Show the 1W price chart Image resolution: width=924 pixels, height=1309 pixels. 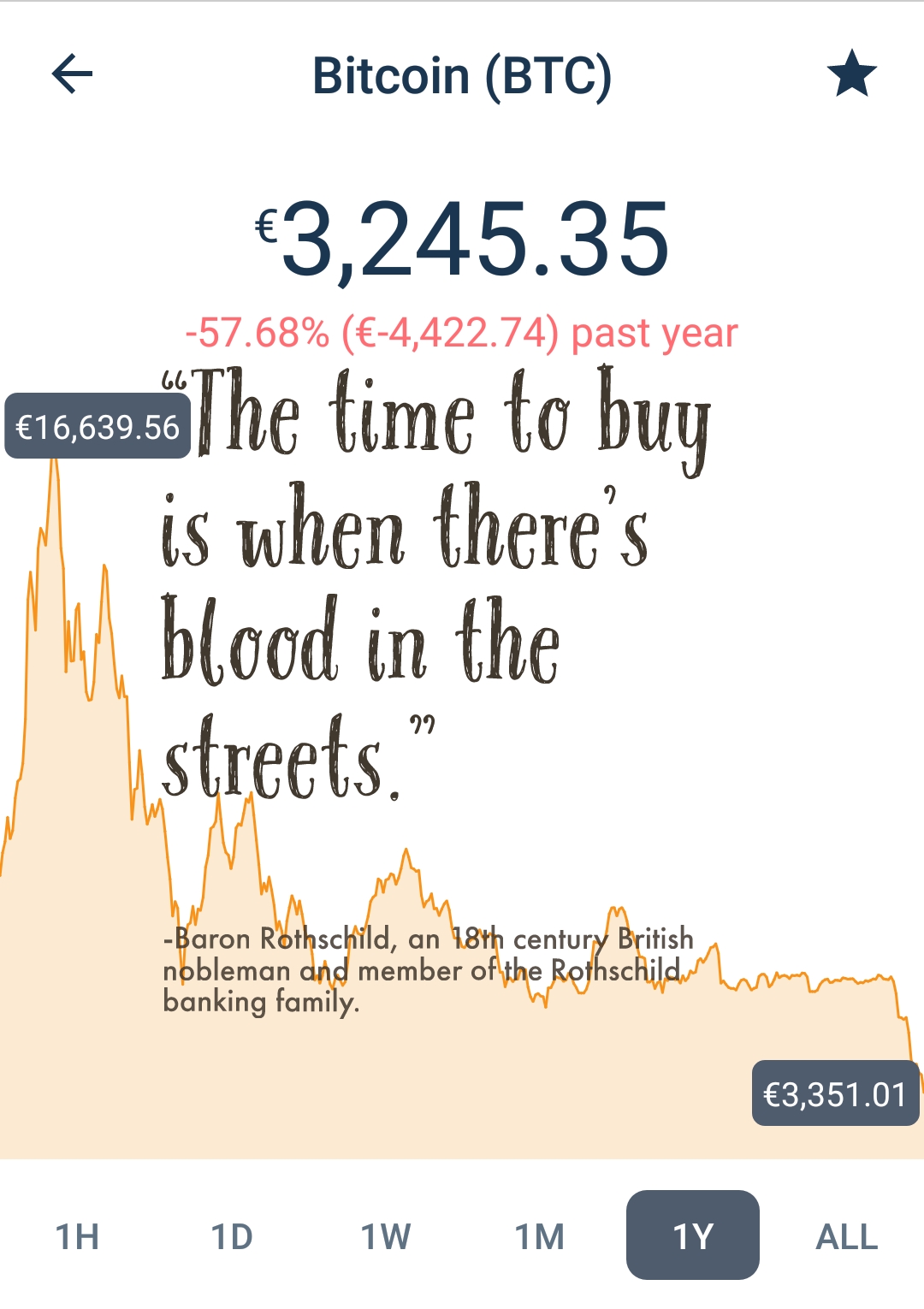click(x=385, y=1236)
